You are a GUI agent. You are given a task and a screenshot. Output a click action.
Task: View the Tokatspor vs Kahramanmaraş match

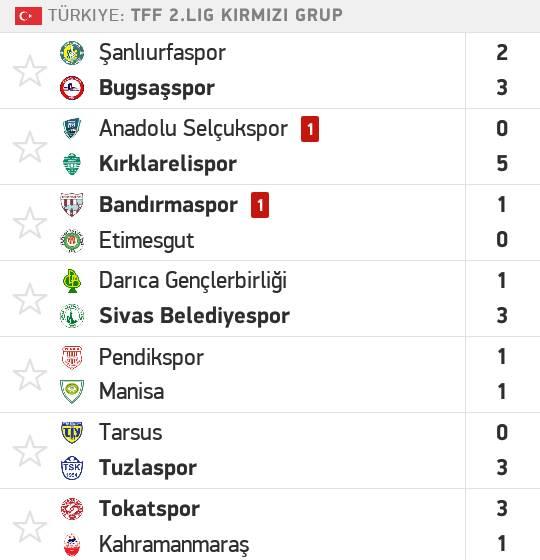click(x=270, y=525)
